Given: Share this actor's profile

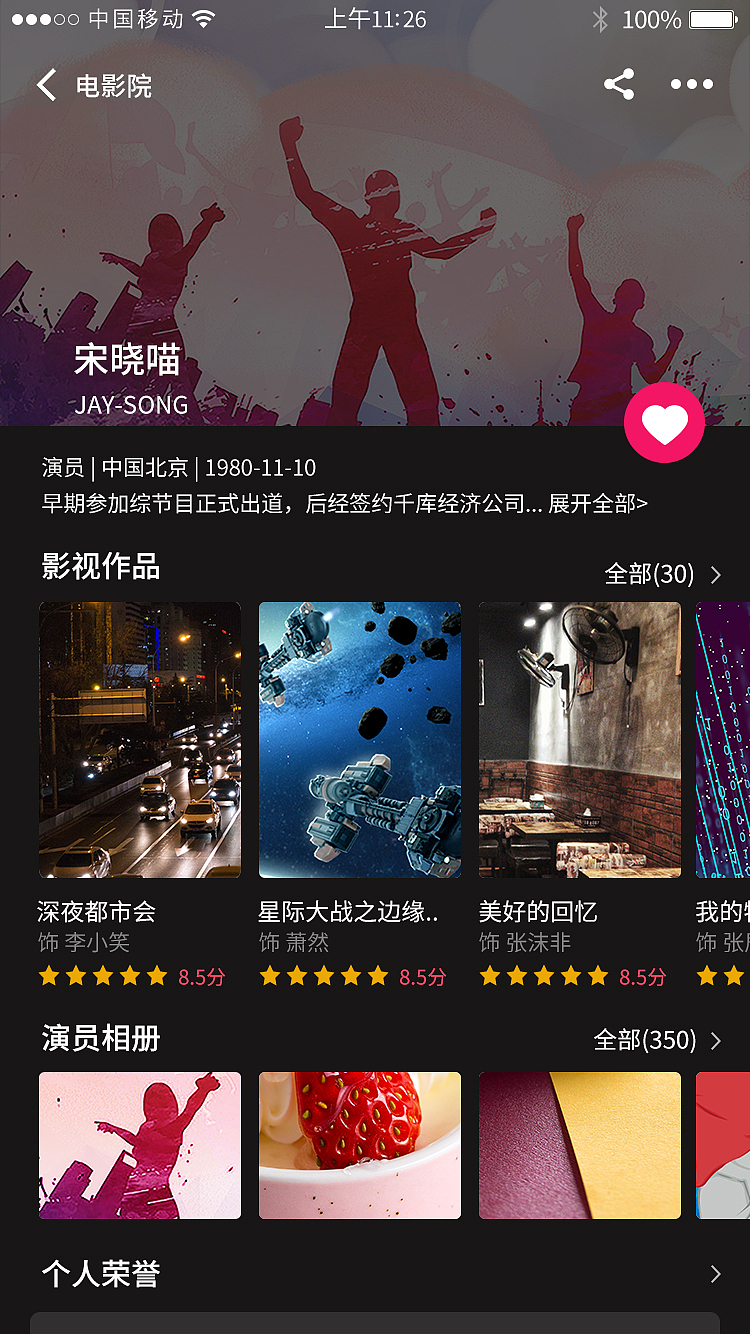Looking at the screenshot, I should click(619, 84).
